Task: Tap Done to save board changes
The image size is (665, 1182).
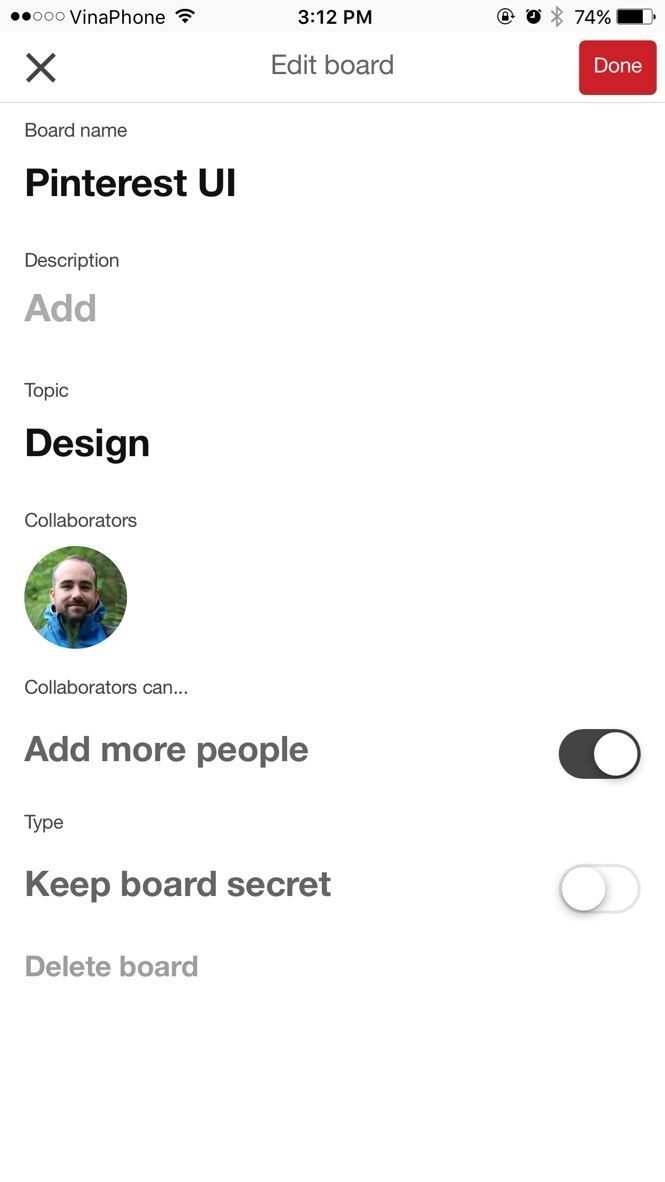Action: pyautogui.click(x=617, y=67)
